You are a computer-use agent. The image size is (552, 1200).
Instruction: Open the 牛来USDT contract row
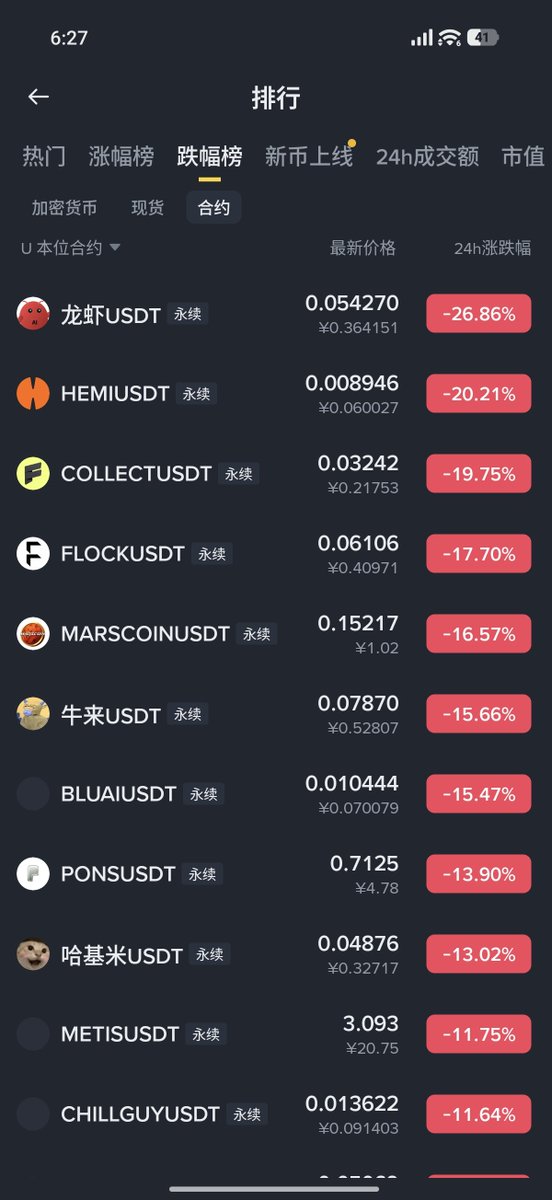[276, 714]
